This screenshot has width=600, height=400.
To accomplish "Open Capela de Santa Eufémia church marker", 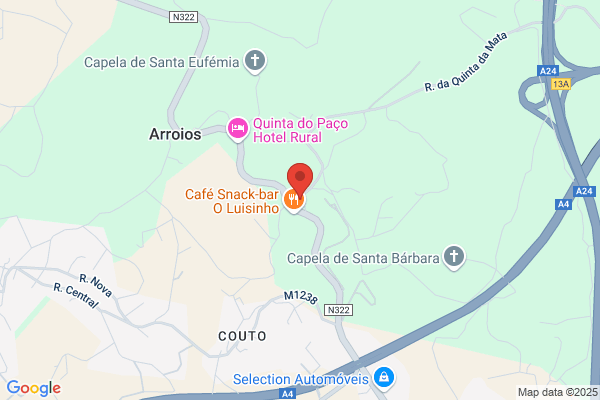I will 255,61.
